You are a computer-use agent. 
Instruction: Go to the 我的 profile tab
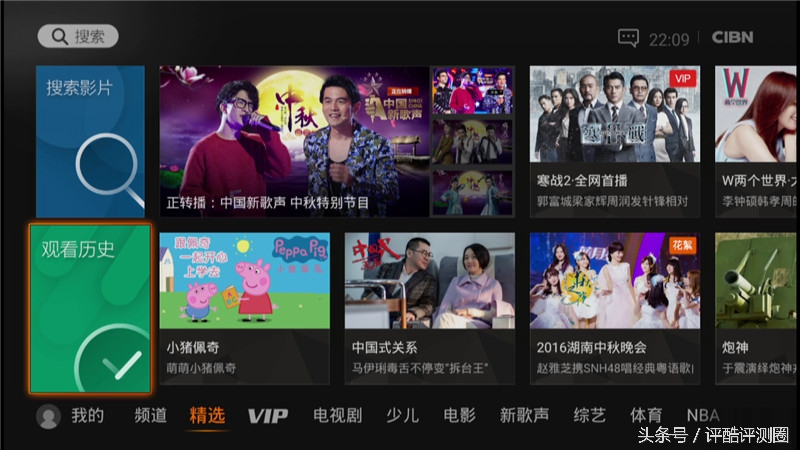pyautogui.click(x=72, y=416)
